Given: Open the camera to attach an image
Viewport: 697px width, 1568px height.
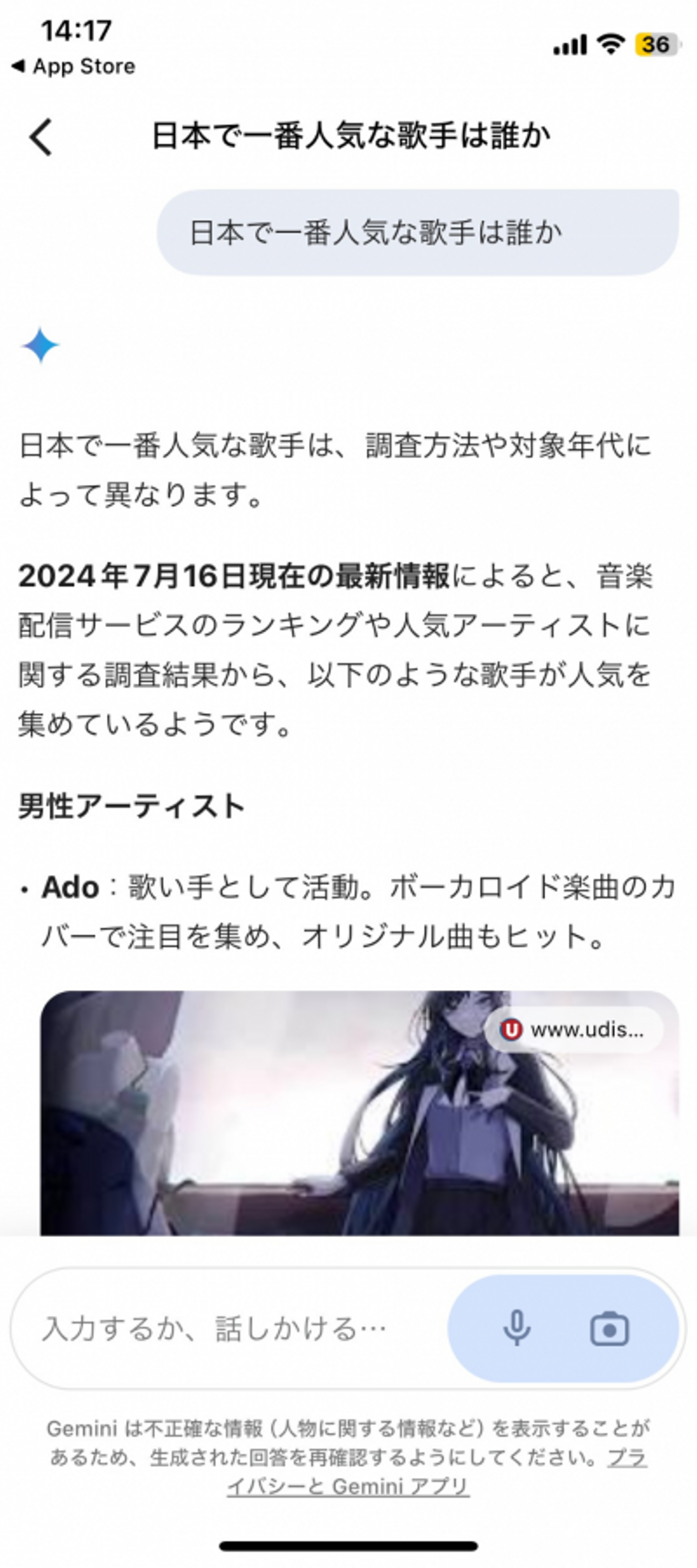Looking at the screenshot, I should [x=609, y=1329].
